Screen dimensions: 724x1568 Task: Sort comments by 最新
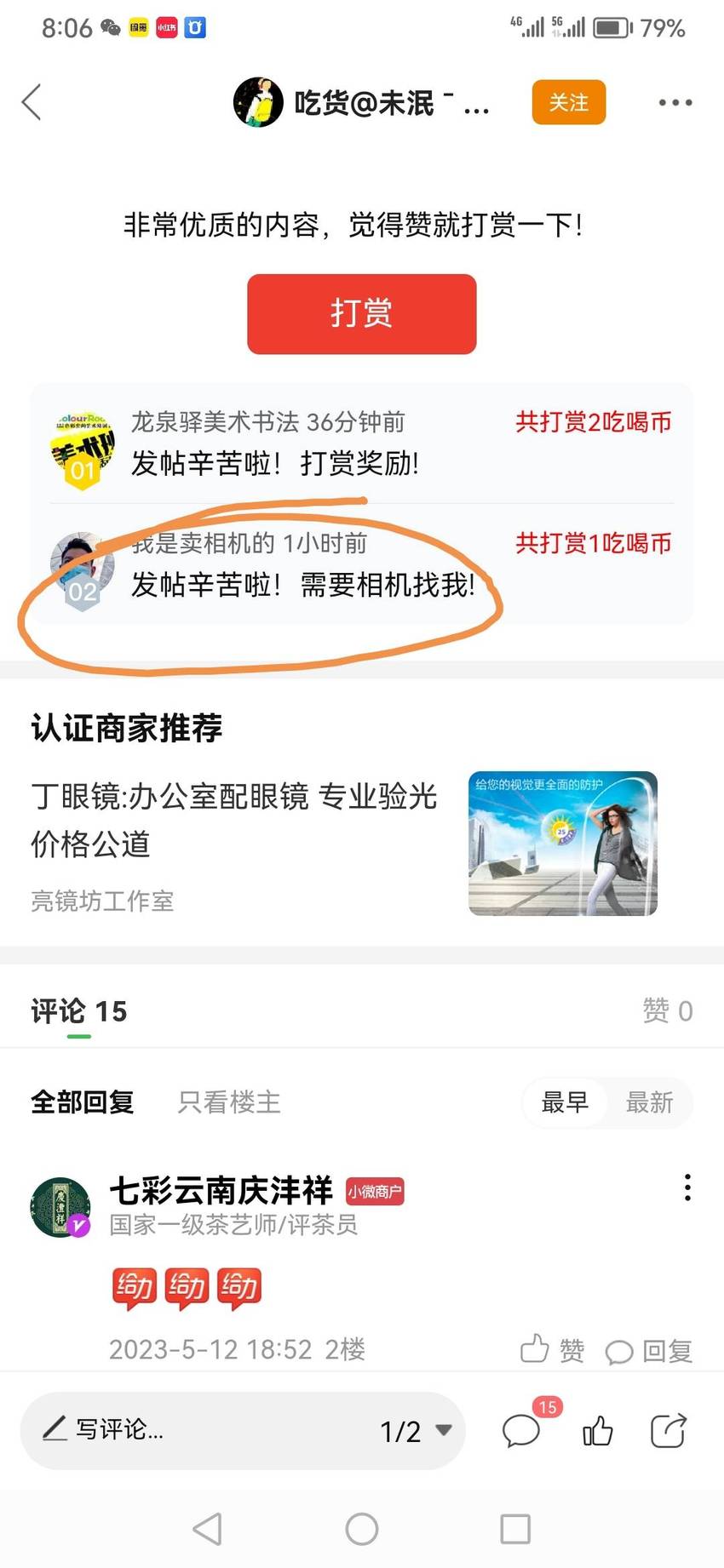coord(649,1102)
